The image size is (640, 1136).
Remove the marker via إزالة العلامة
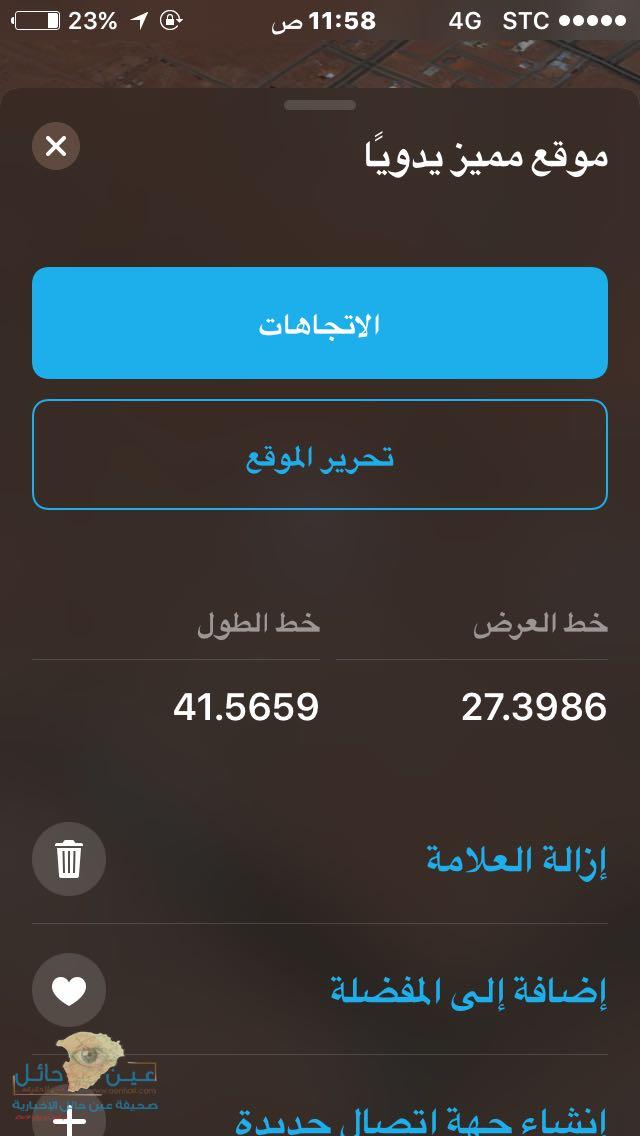(320, 859)
